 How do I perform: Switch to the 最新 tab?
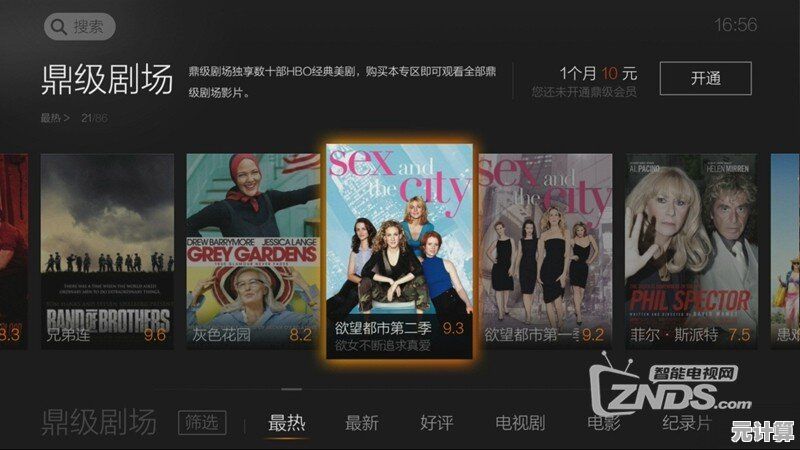pos(361,423)
